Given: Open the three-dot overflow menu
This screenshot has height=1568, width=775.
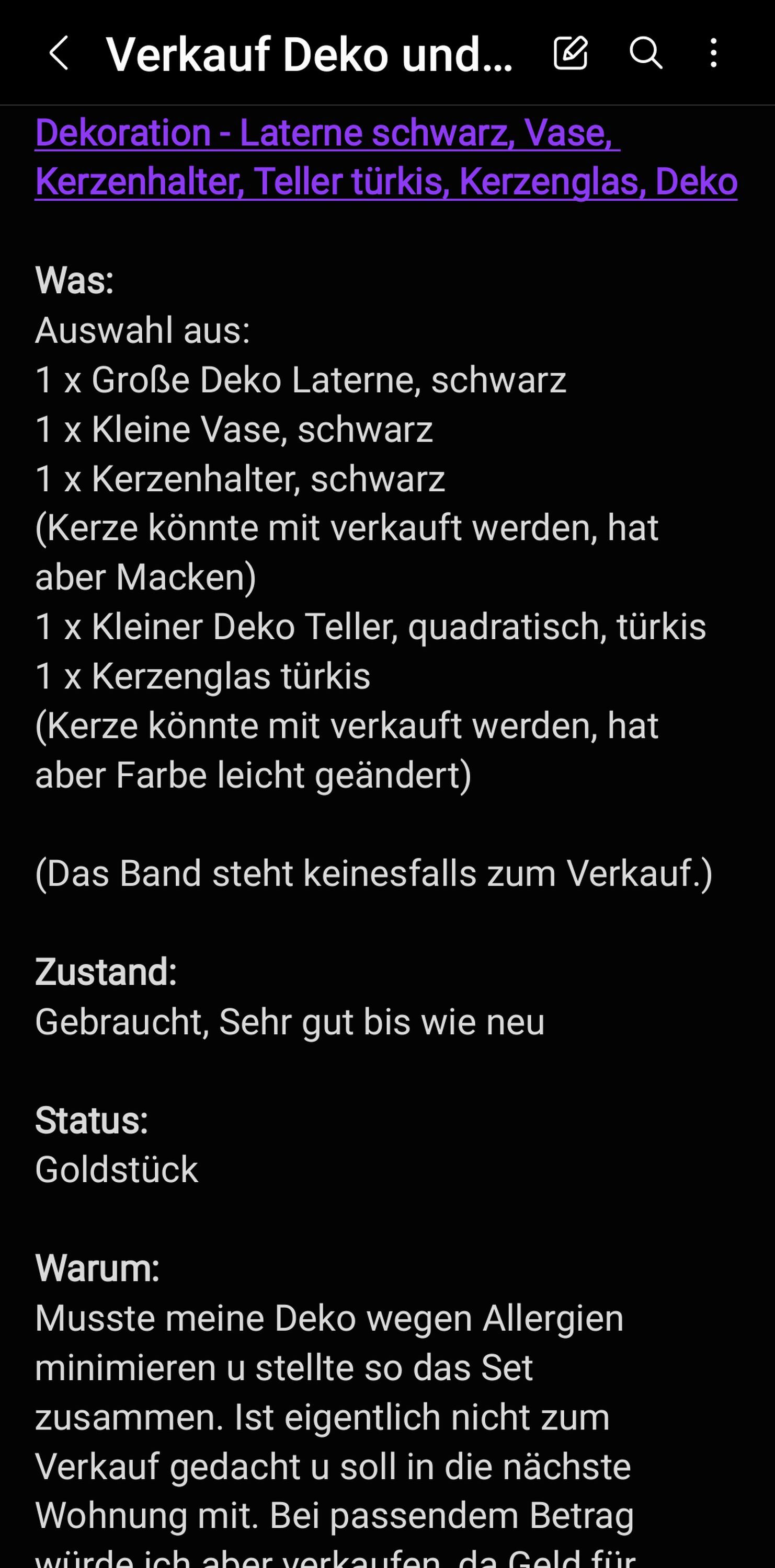Looking at the screenshot, I should [x=713, y=53].
